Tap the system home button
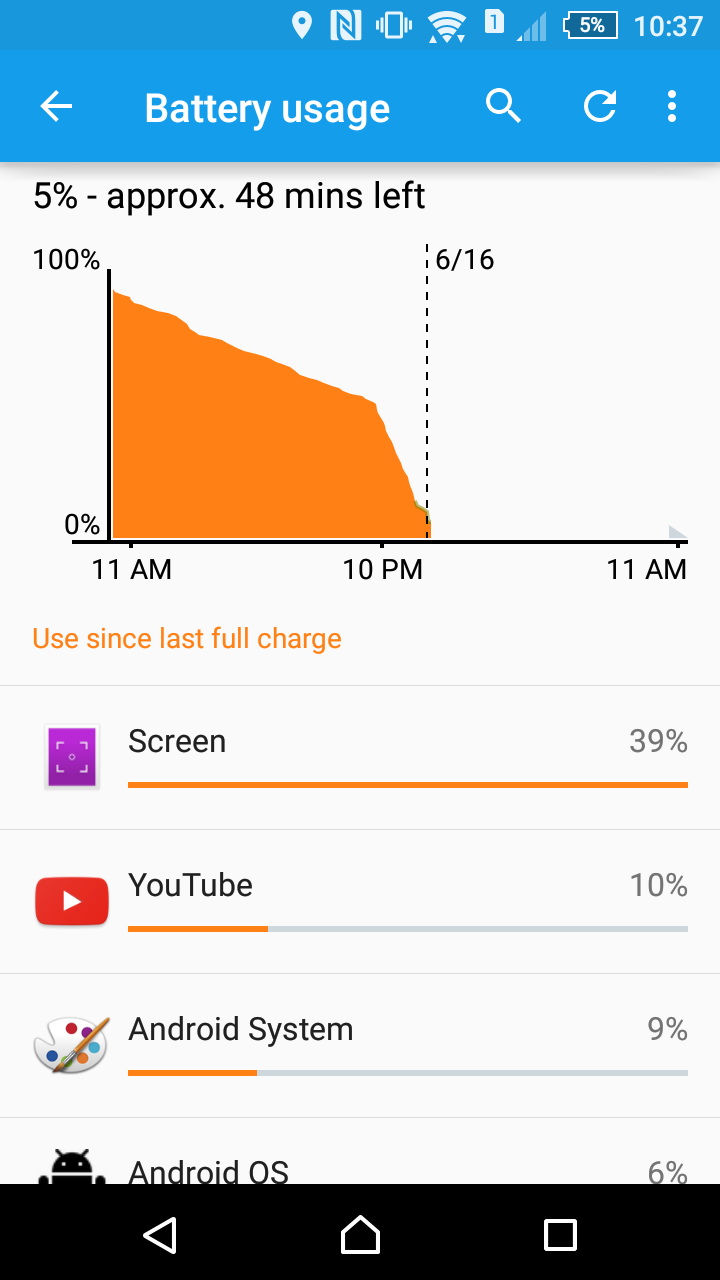The width and height of the screenshot is (720, 1280). click(360, 1234)
